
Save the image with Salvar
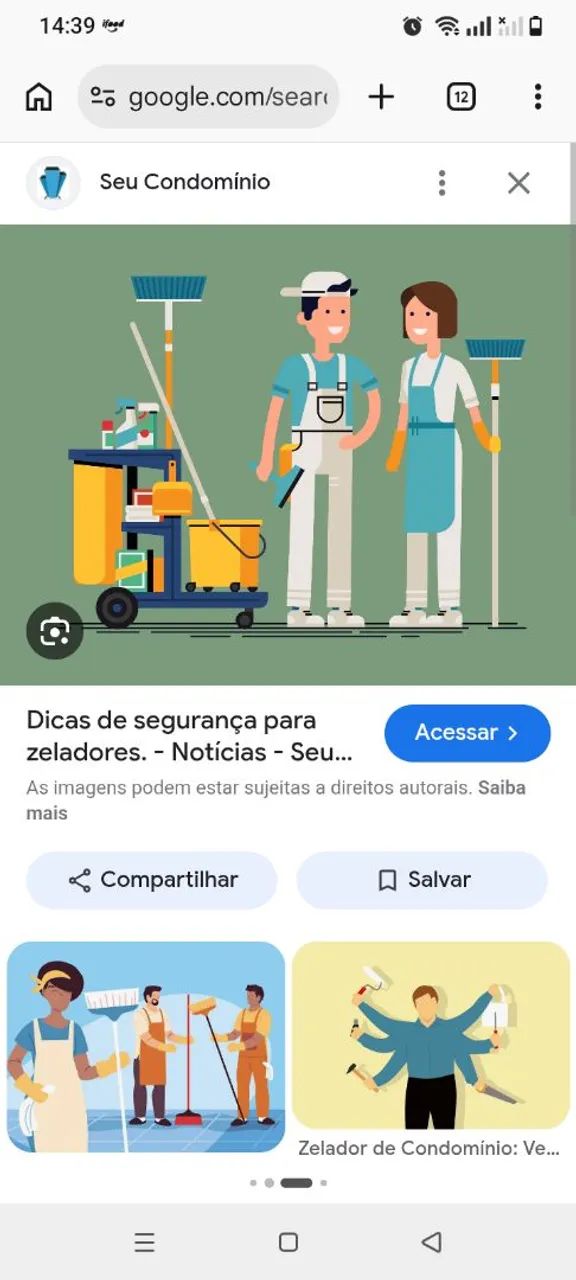pos(422,880)
